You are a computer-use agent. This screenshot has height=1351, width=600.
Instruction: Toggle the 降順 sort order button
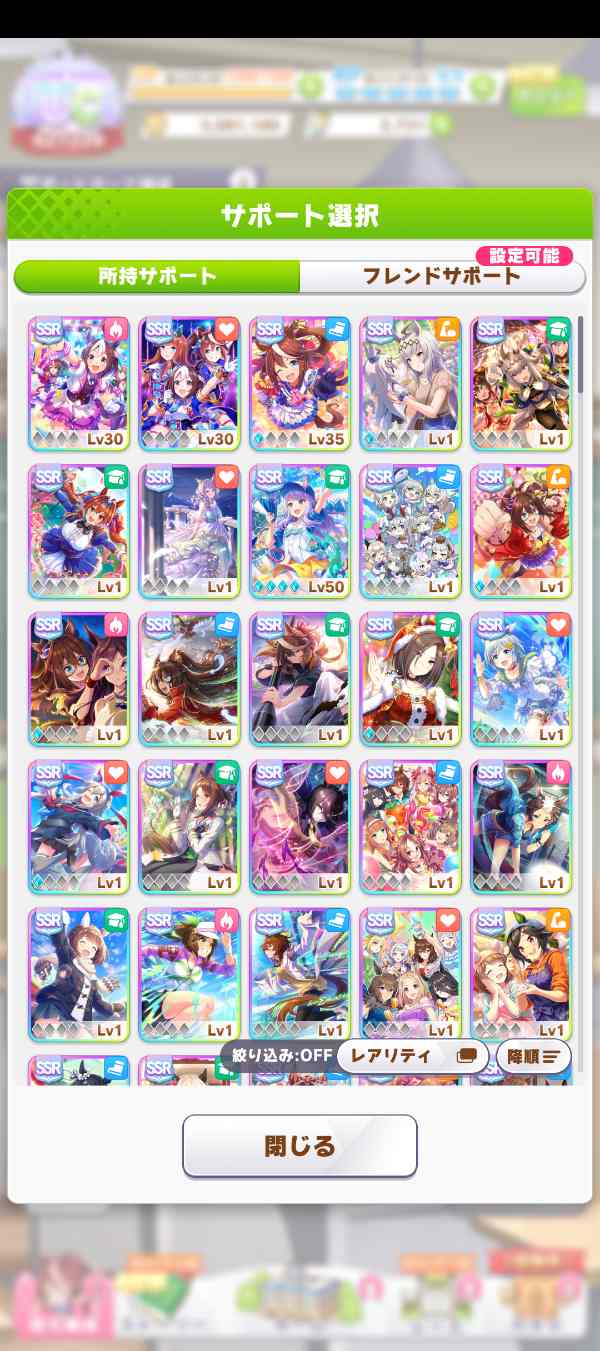coord(533,1056)
